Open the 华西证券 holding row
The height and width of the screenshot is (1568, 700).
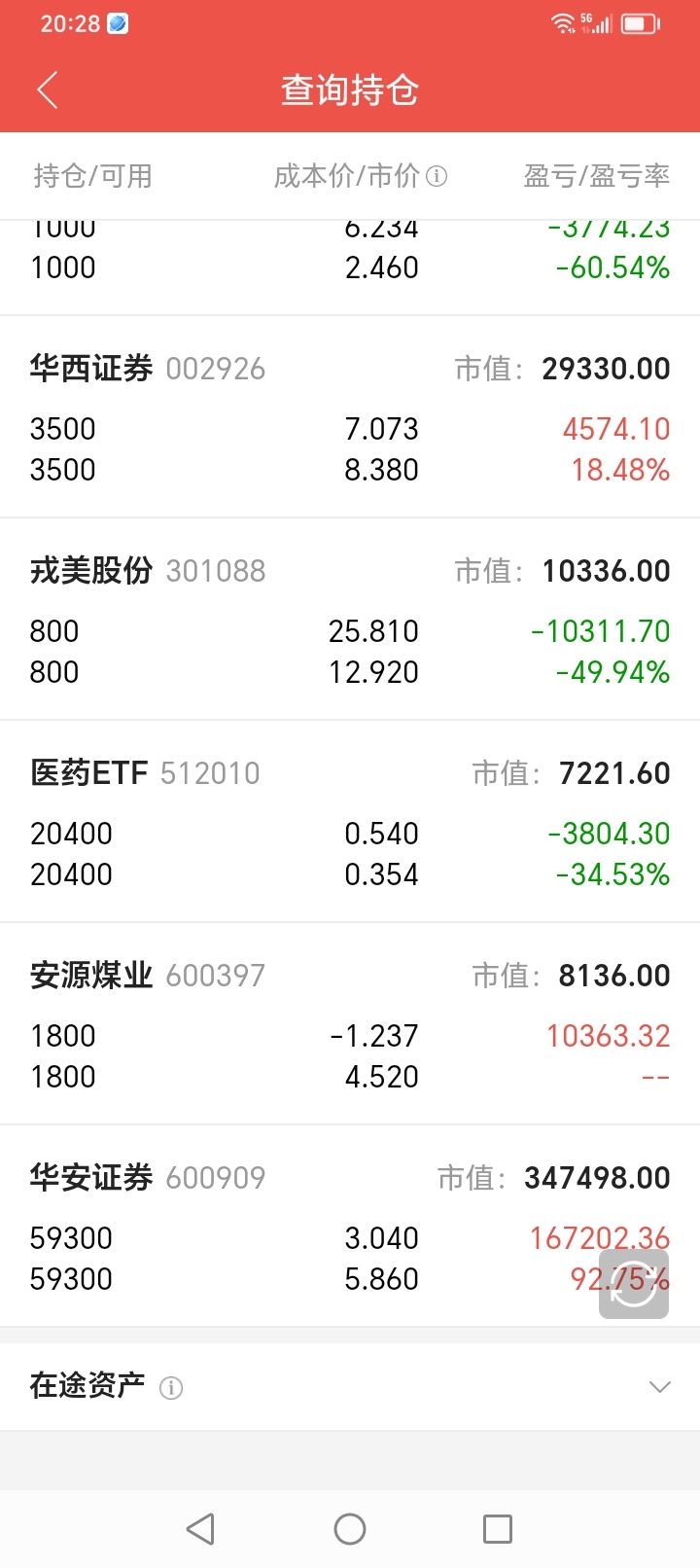[350, 418]
